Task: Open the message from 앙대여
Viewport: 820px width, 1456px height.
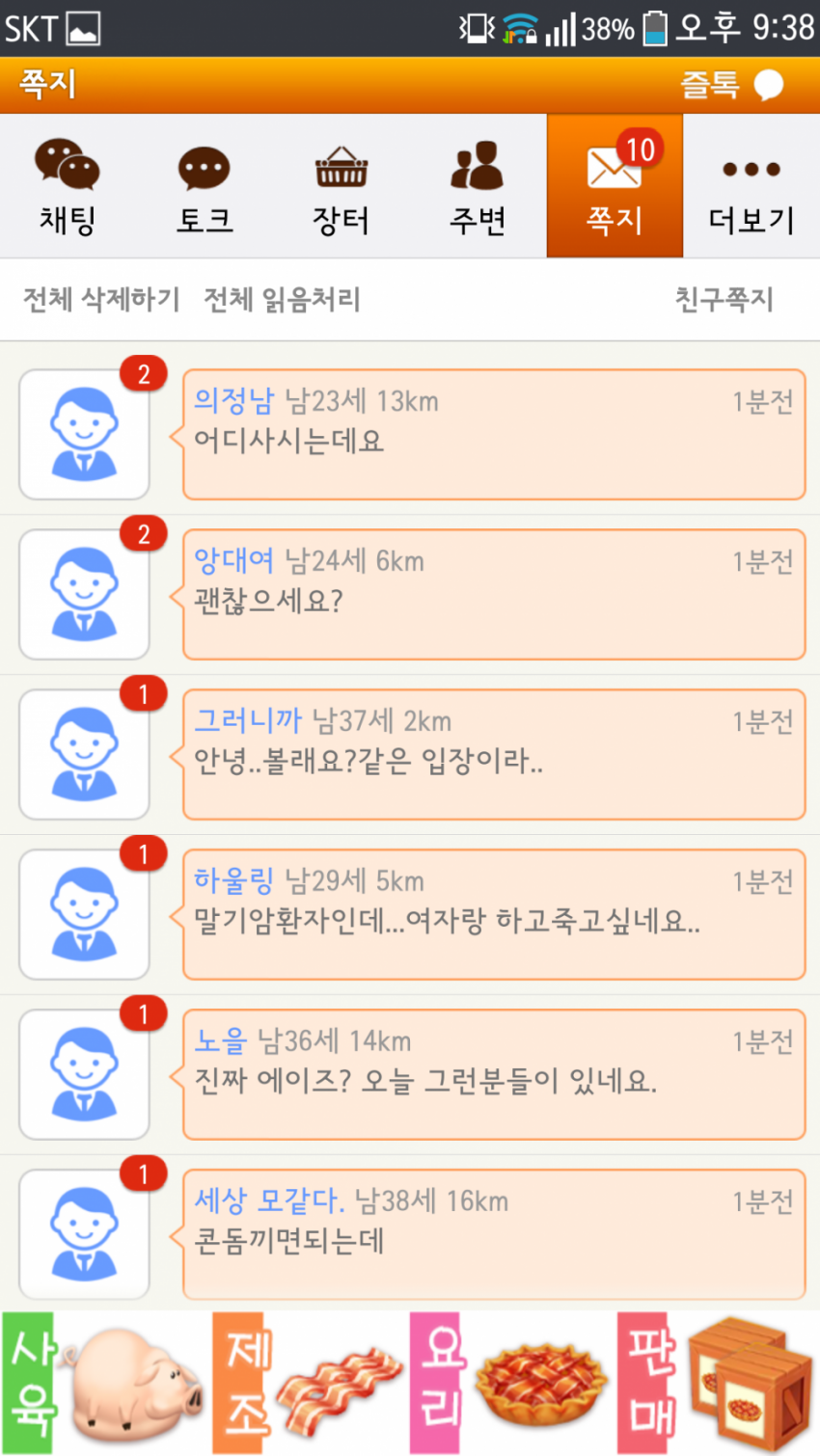Action: [494, 594]
